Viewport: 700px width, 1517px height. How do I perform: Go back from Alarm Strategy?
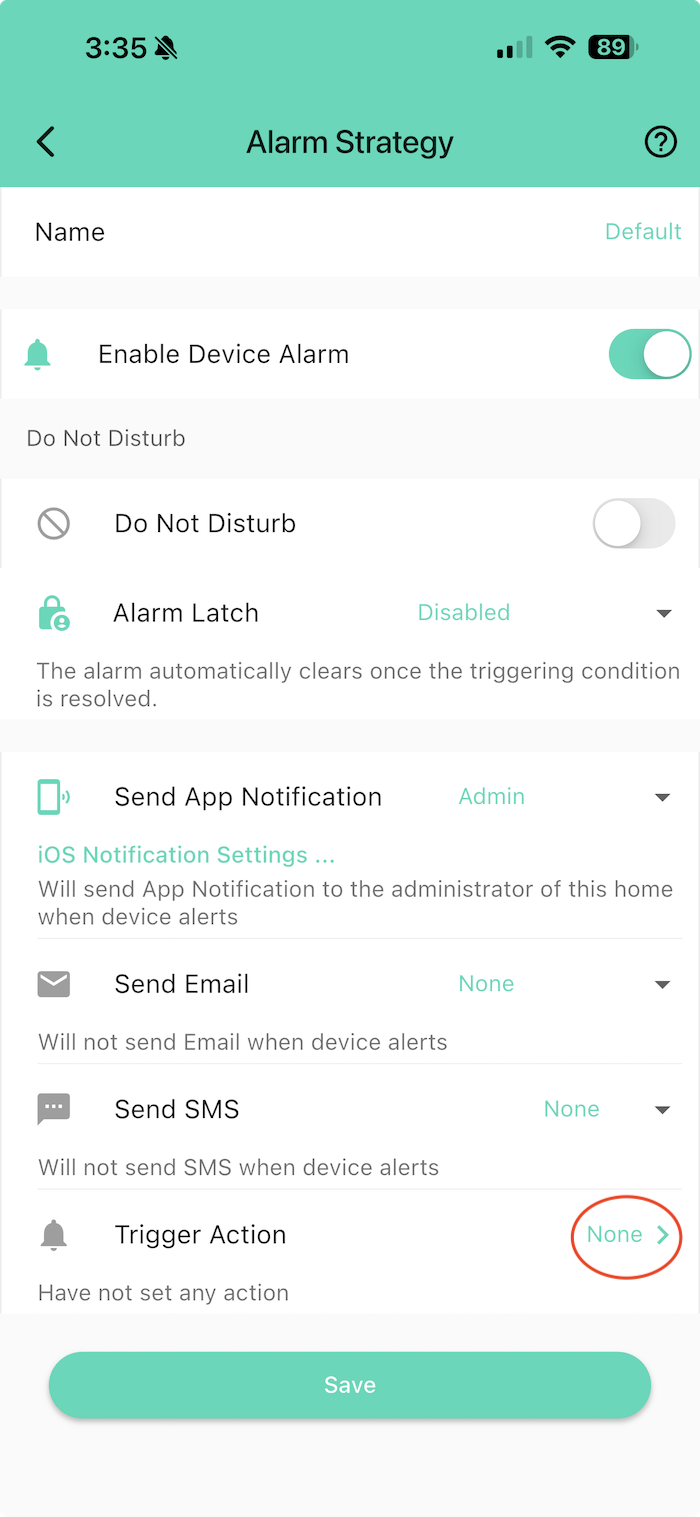tap(46, 142)
